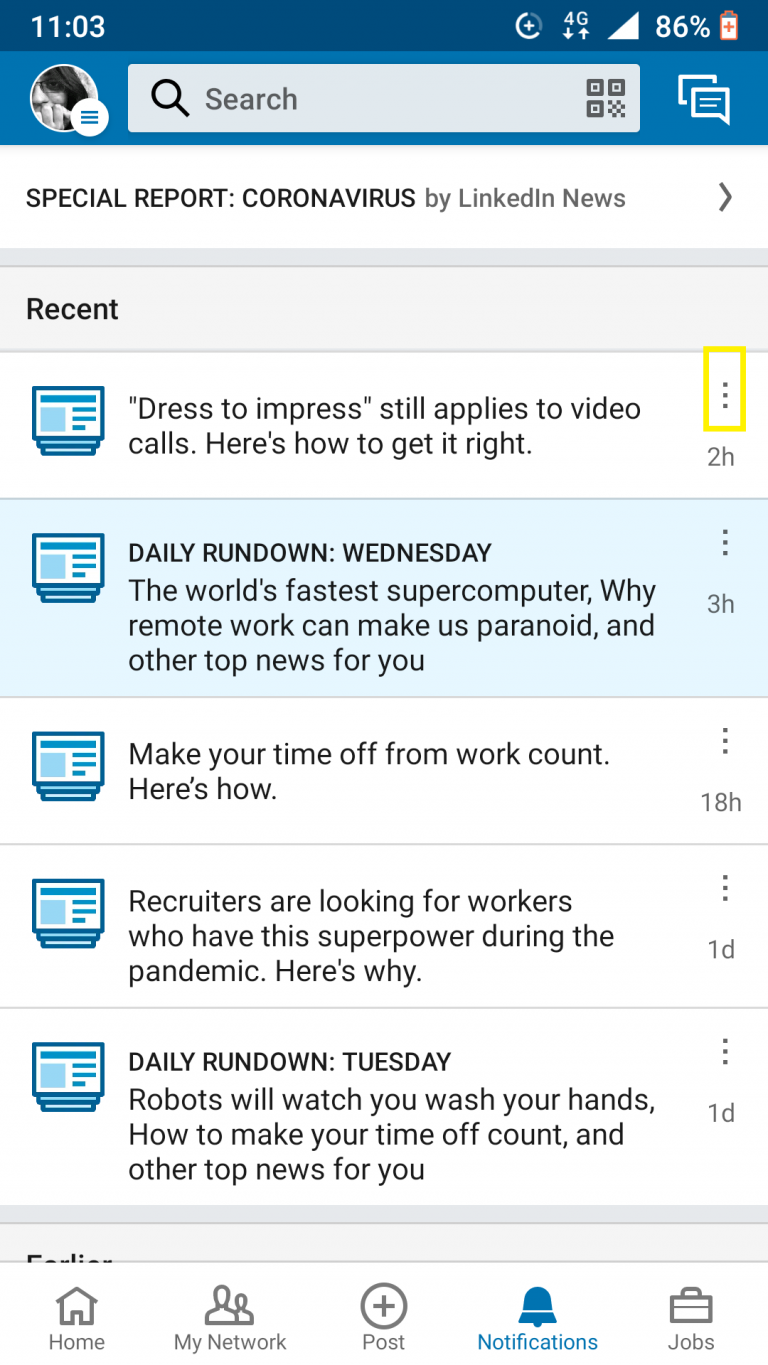Switch to the Jobs tab
This screenshot has width=768, height=1365.
(691, 1317)
